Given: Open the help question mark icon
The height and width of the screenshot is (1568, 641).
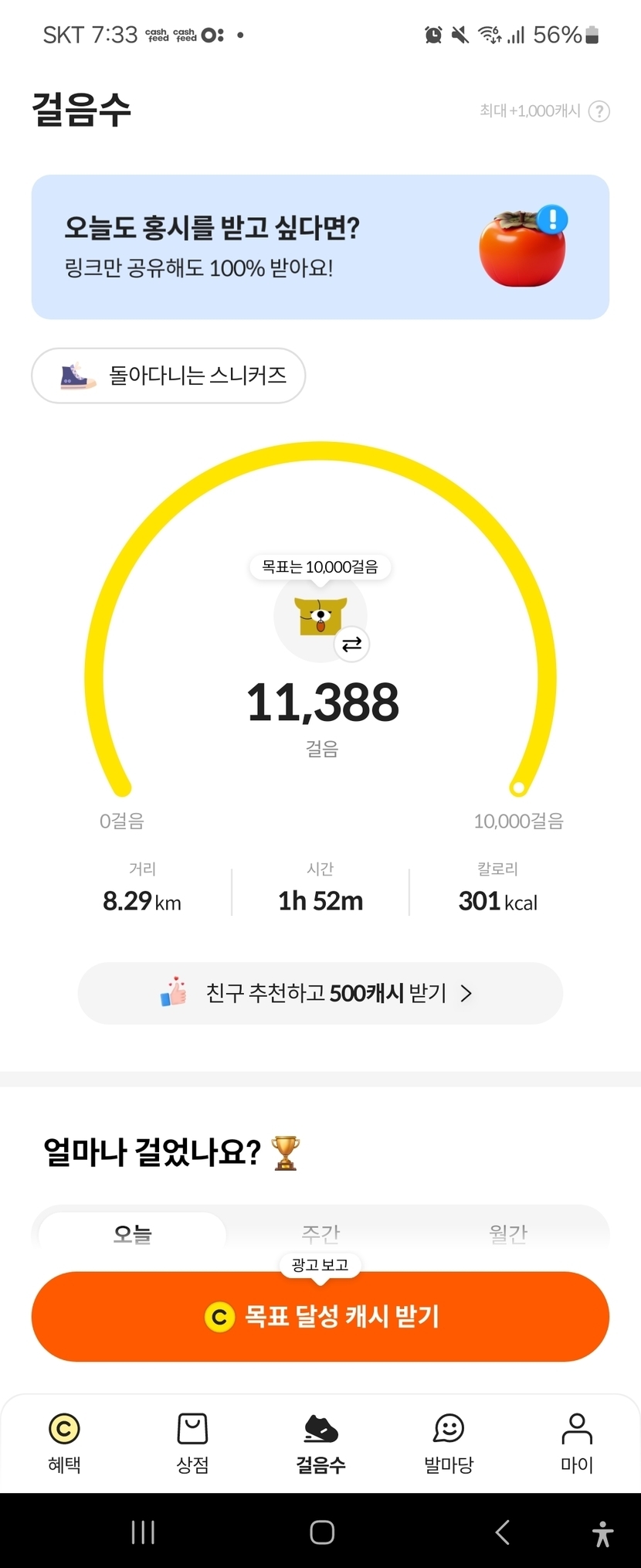Looking at the screenshot, I should pyautogui.click(x=599, y=111).
